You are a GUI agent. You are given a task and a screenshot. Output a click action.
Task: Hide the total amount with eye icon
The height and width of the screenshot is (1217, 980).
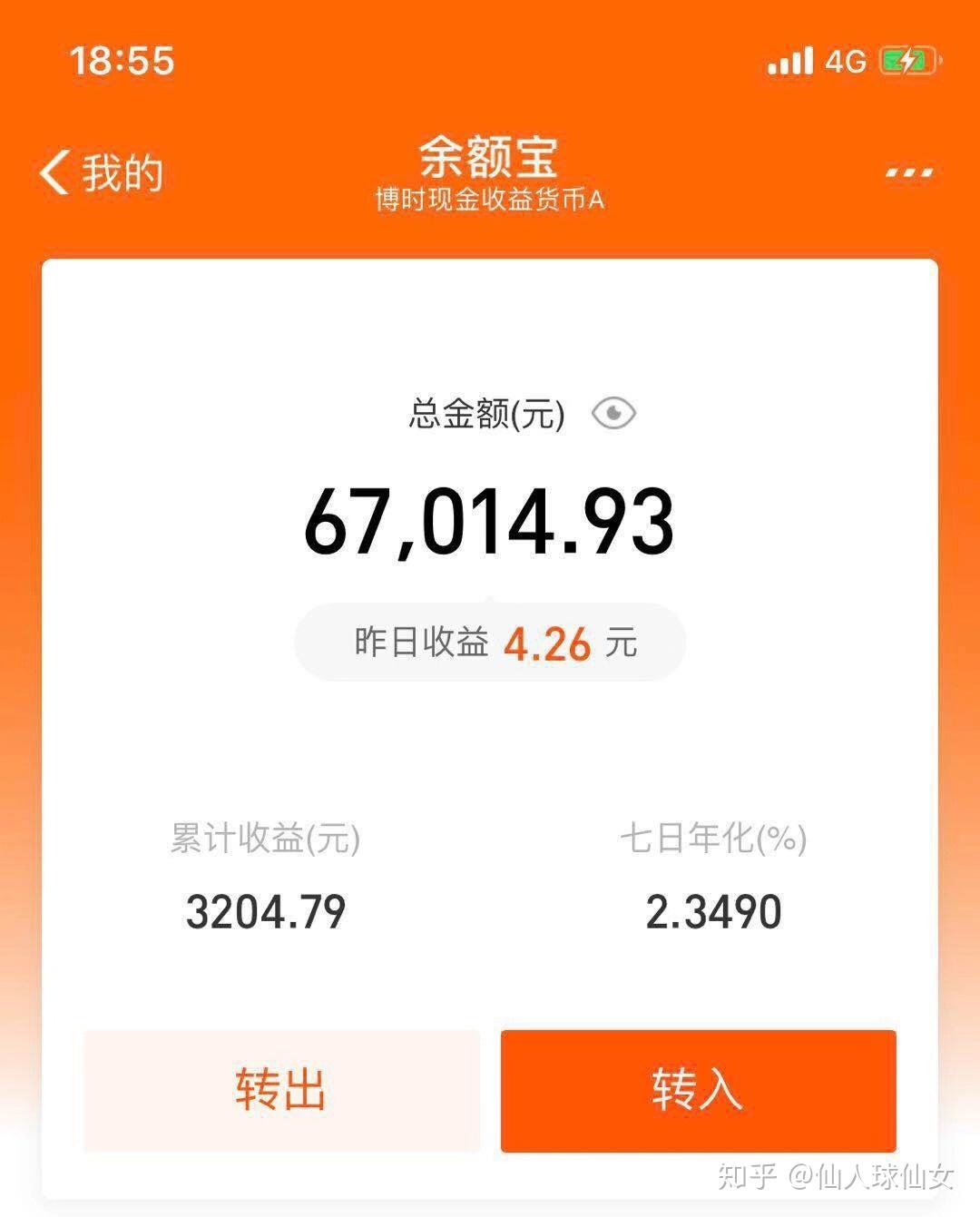[613, 414]
